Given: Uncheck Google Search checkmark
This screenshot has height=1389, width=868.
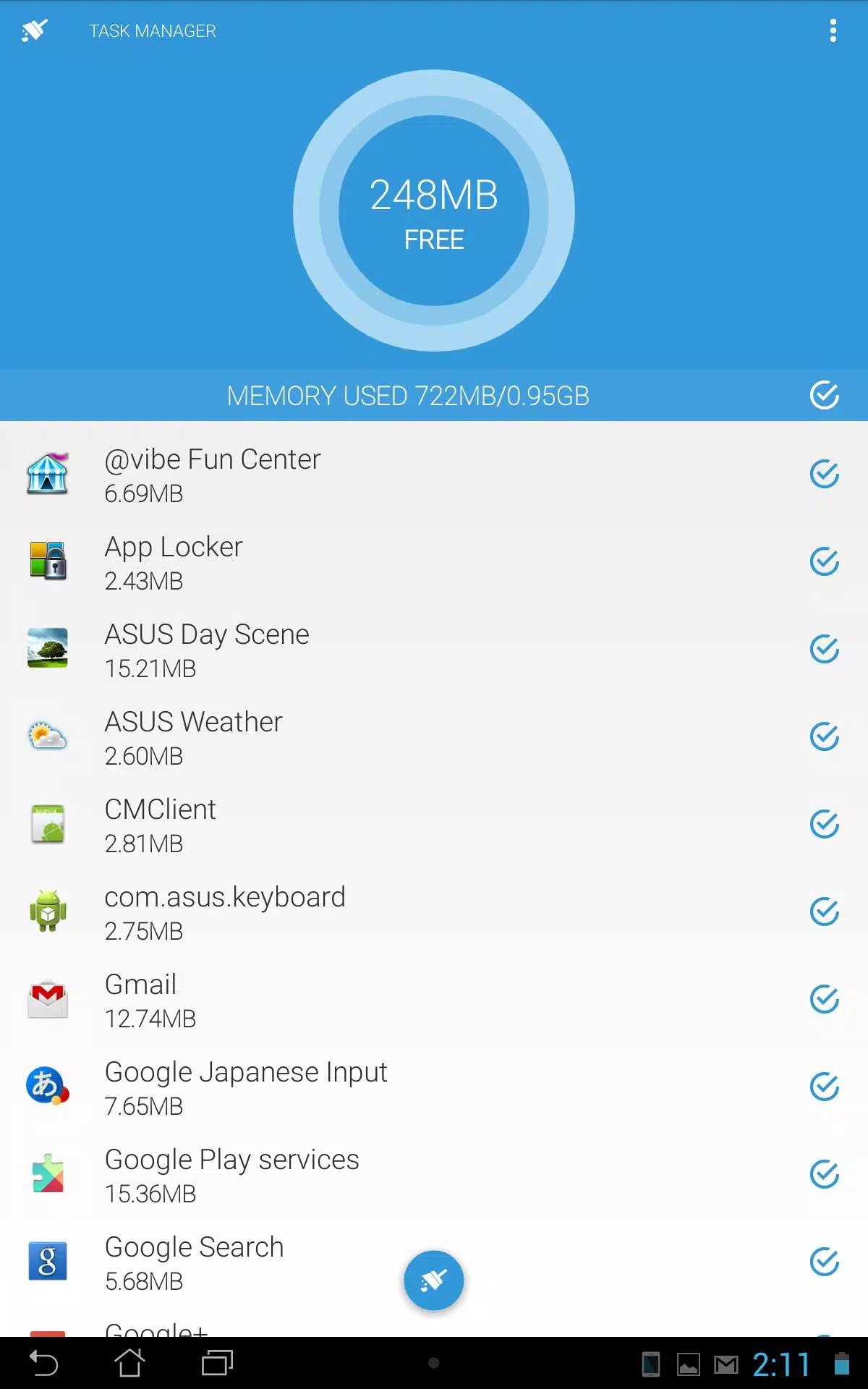Looking at the screenshot, I should (824, 1262).
